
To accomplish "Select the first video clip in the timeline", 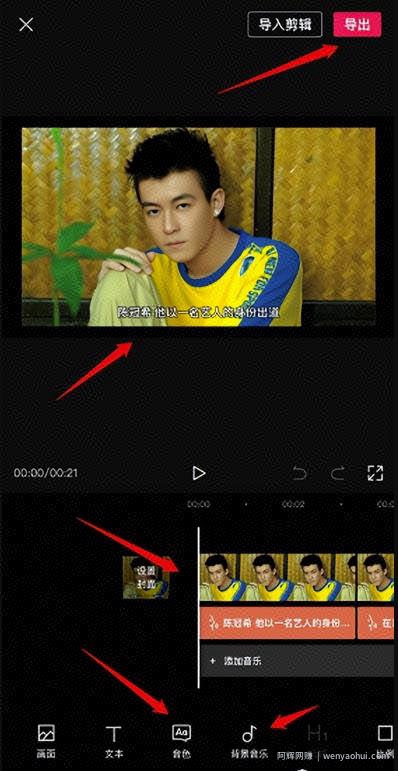I will click(277, 577).
